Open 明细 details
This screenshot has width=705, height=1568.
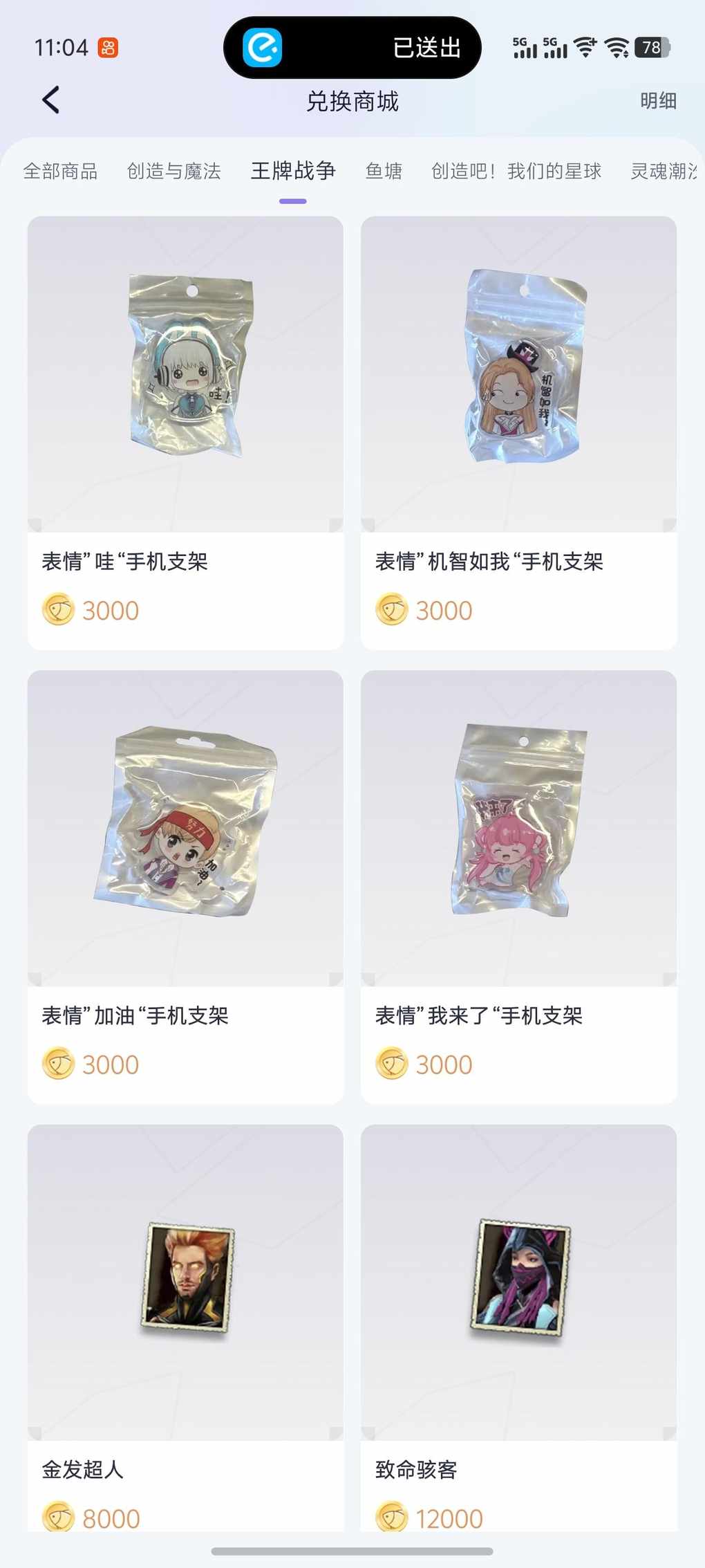click(657, 101)
